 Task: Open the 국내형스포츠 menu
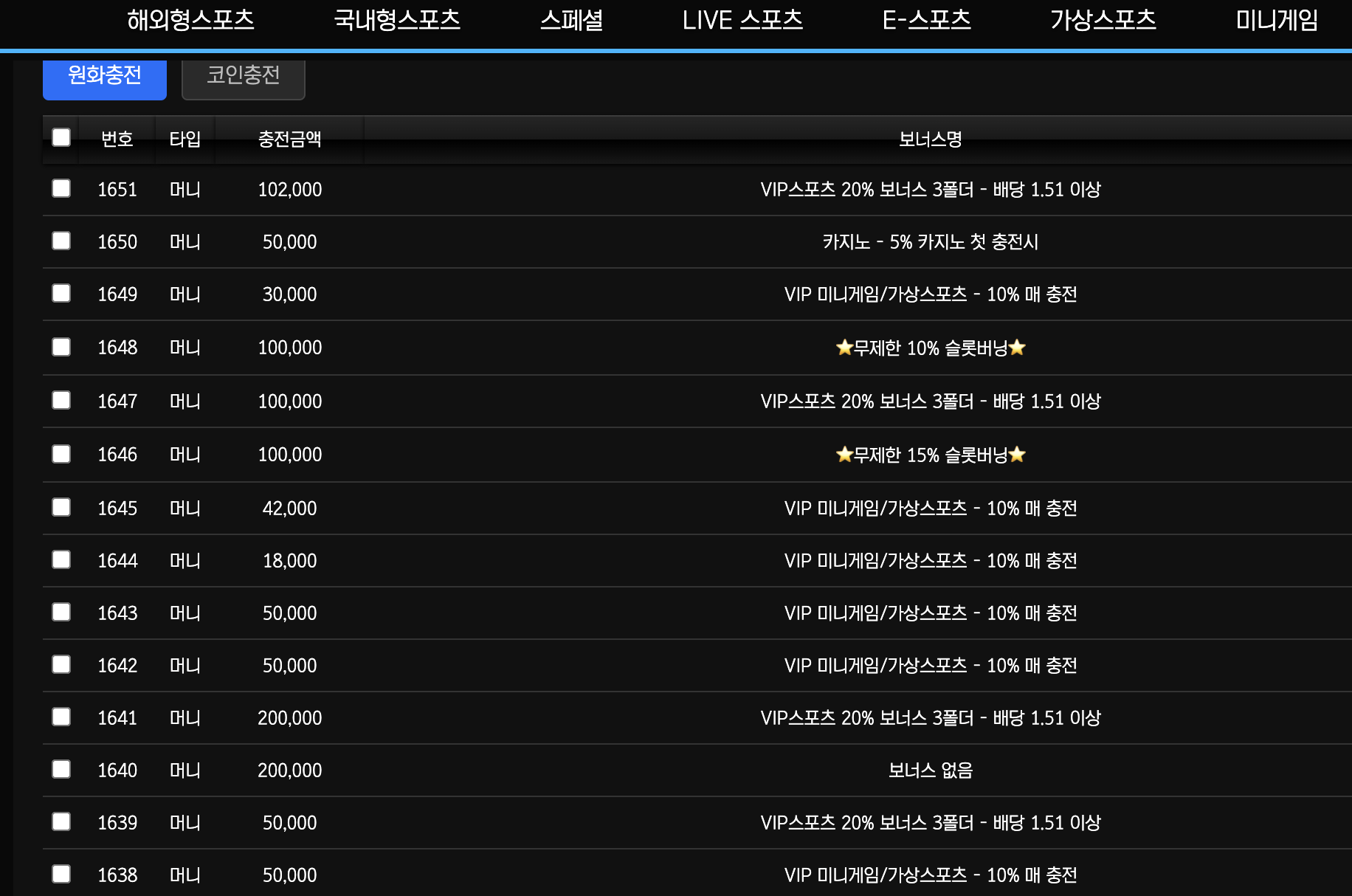point(397,20)
